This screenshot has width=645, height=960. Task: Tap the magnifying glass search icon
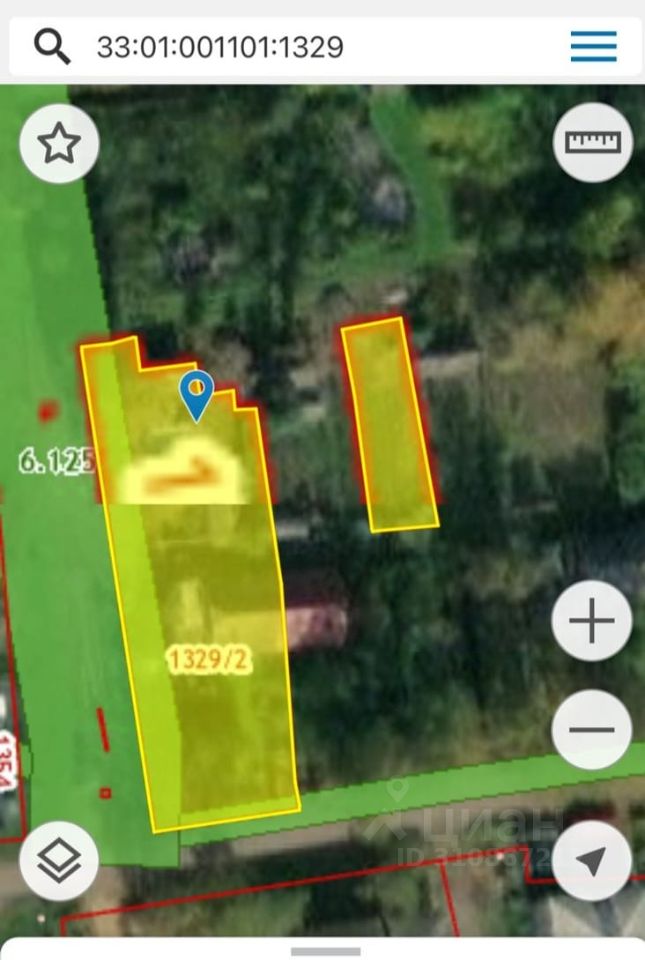click(52, 46)
